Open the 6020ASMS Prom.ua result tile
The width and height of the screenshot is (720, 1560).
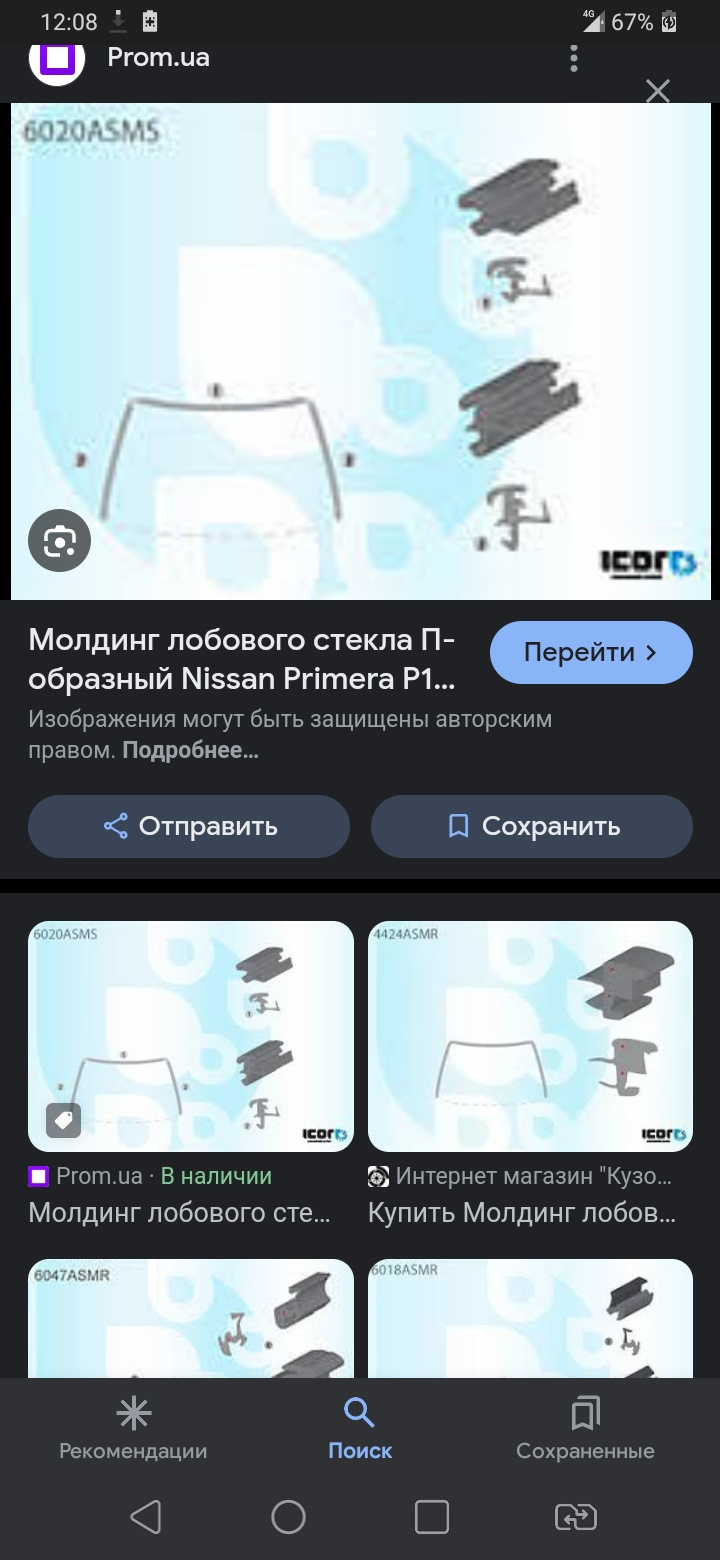[190, 1035]
